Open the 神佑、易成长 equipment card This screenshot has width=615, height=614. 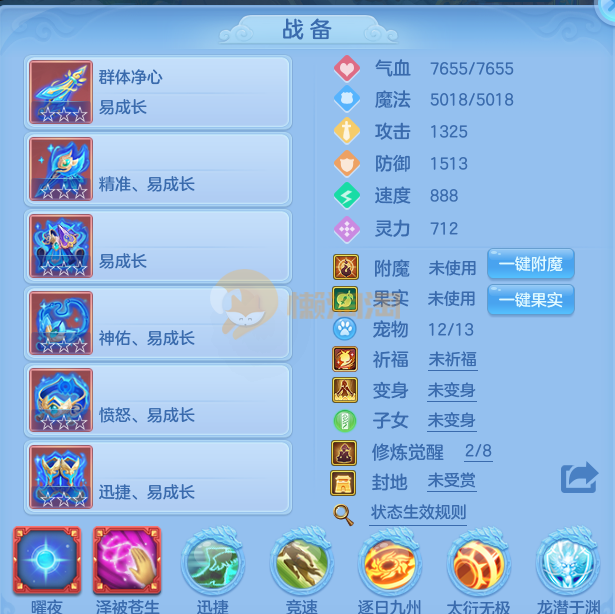tap(158, 323)
